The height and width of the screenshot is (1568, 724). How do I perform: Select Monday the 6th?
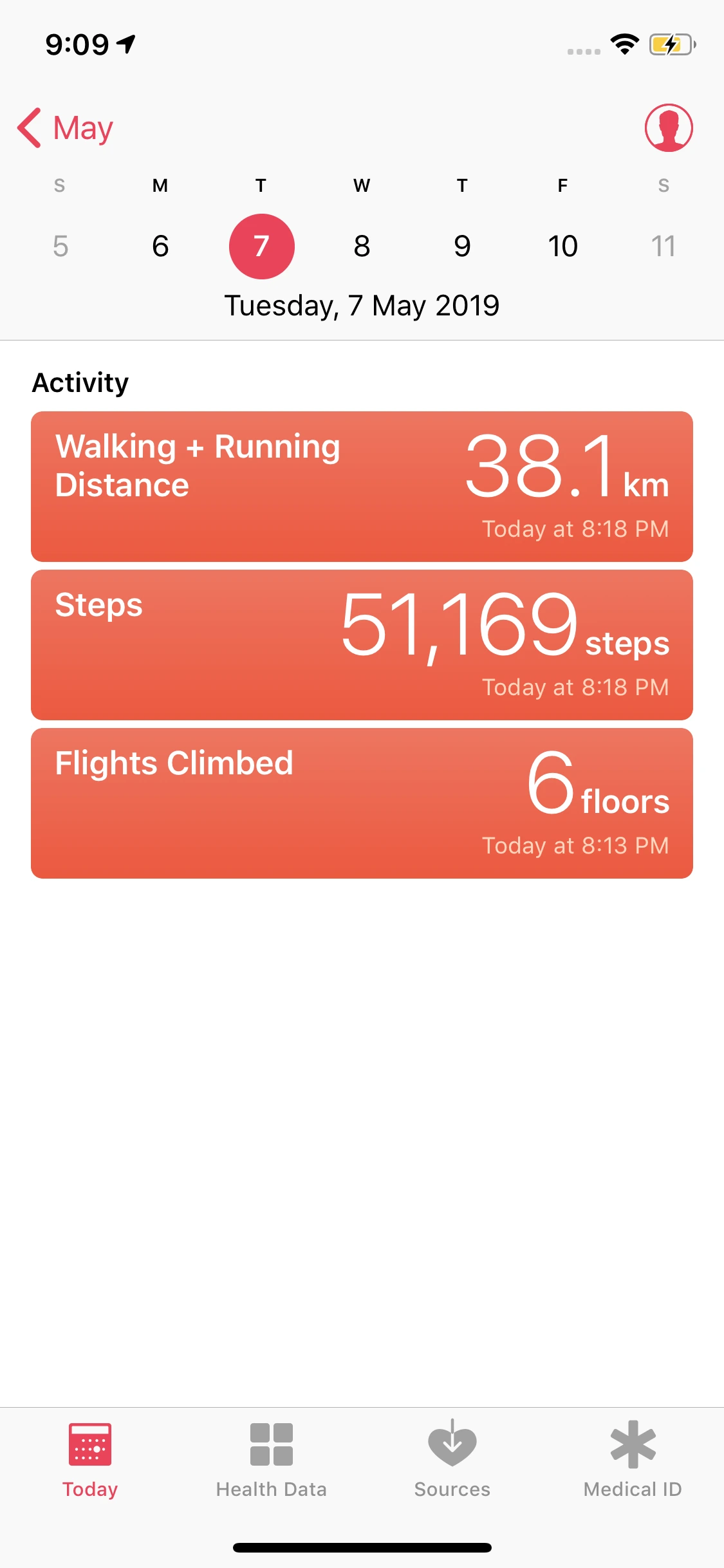[160, 246]
